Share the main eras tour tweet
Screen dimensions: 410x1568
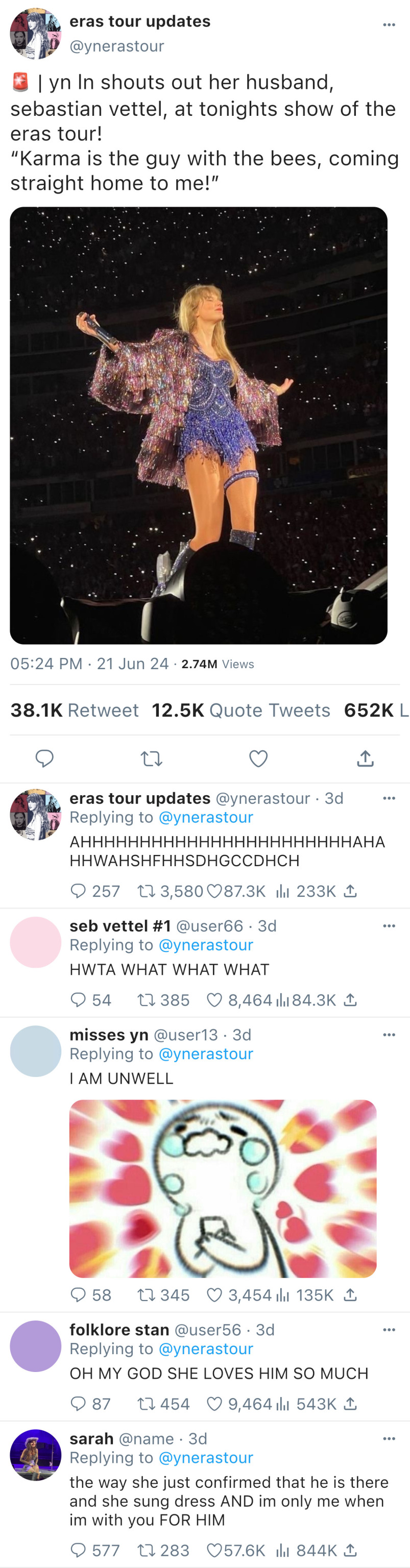[x=365, y=758]
